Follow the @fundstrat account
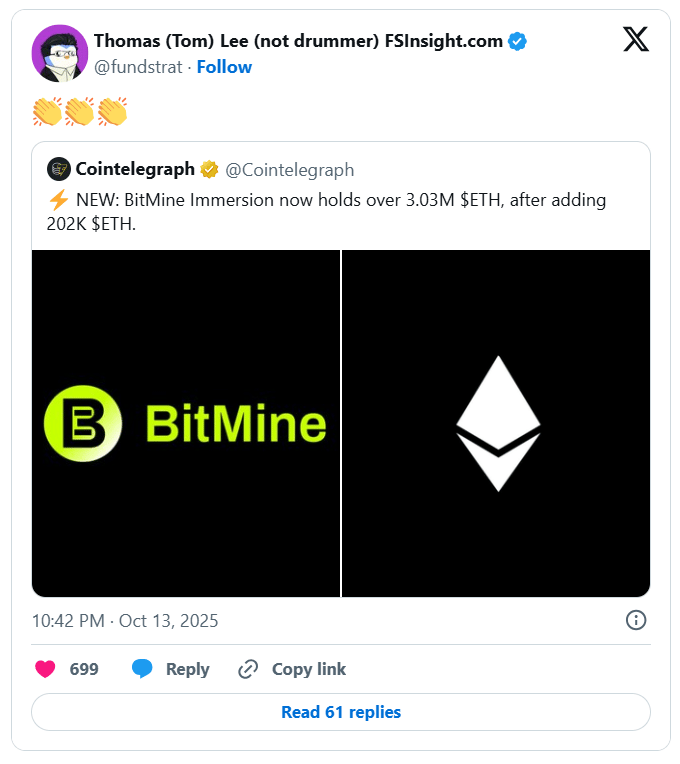 click(x=224, y=67)
